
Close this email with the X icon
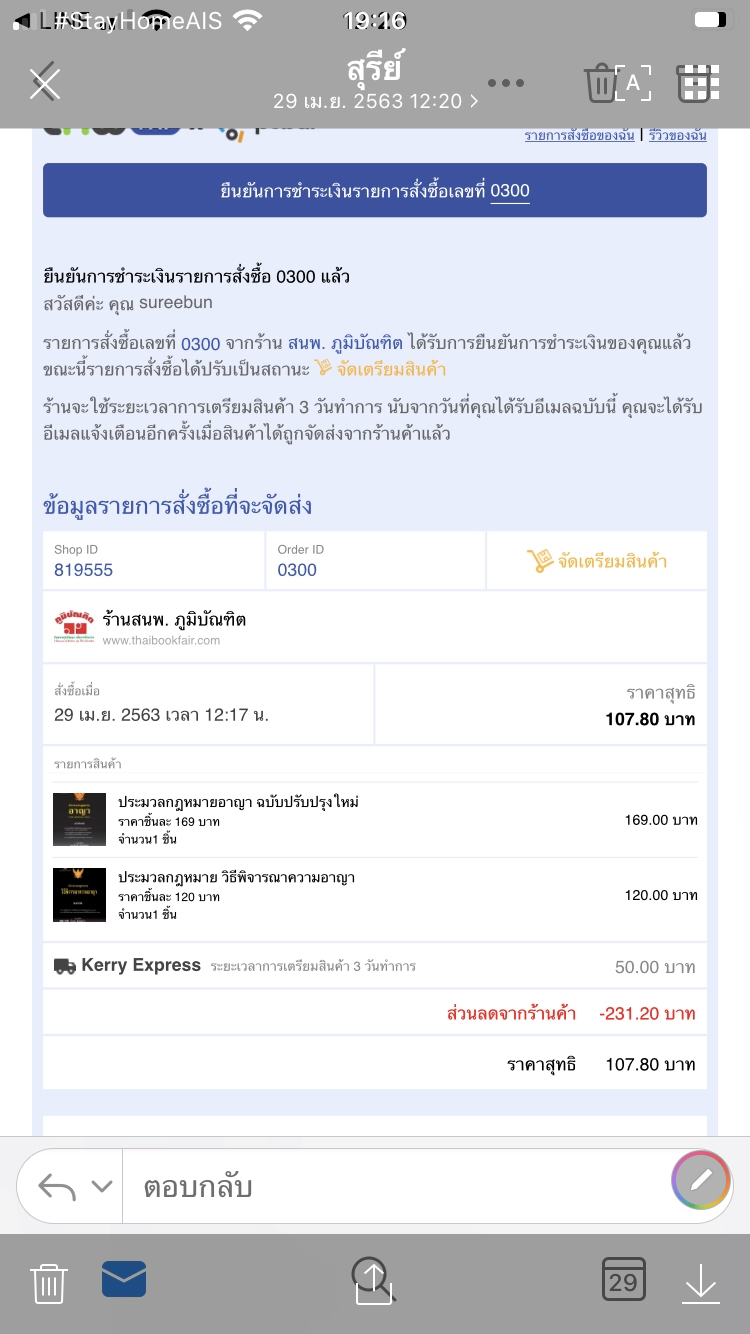(x=45, y=83)
